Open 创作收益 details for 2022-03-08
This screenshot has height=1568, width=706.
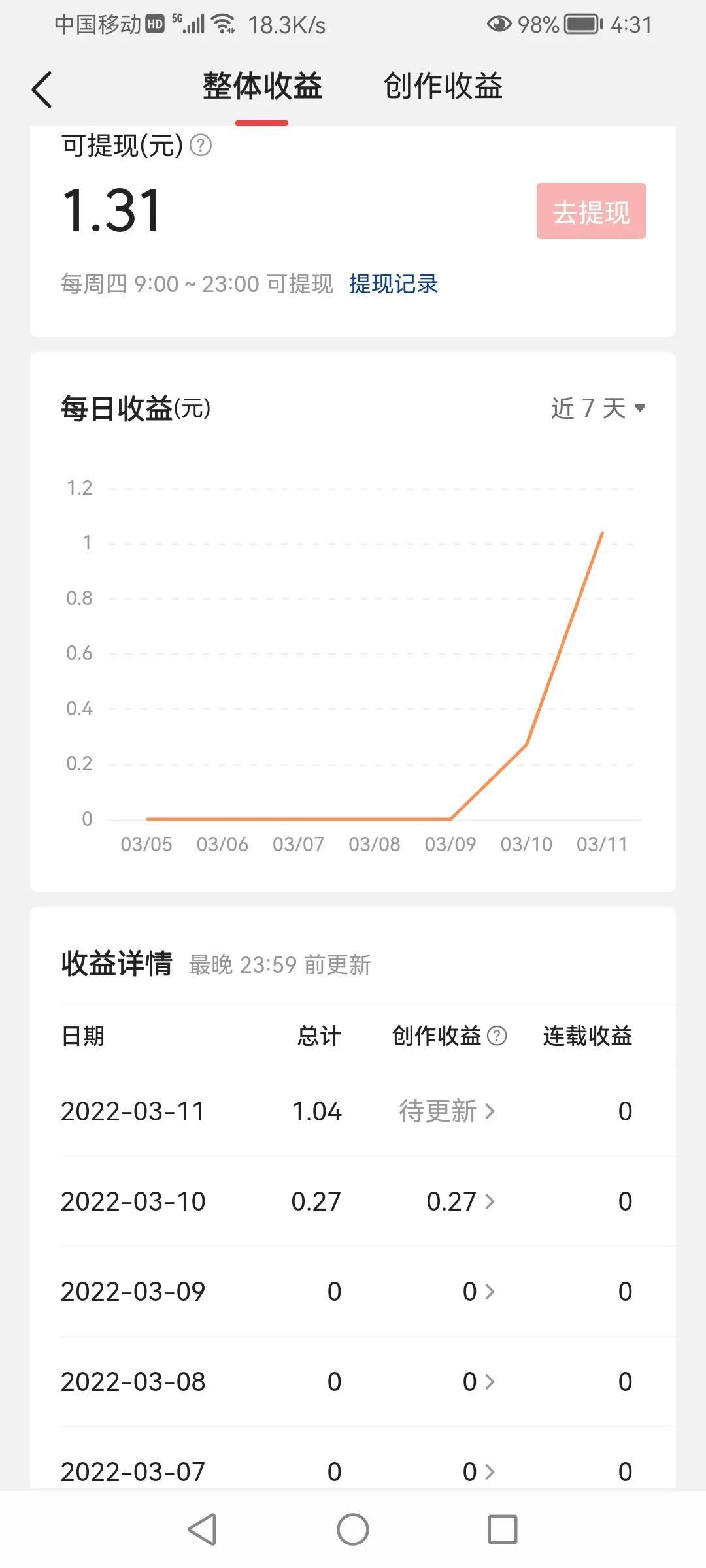click(479, 1382)
